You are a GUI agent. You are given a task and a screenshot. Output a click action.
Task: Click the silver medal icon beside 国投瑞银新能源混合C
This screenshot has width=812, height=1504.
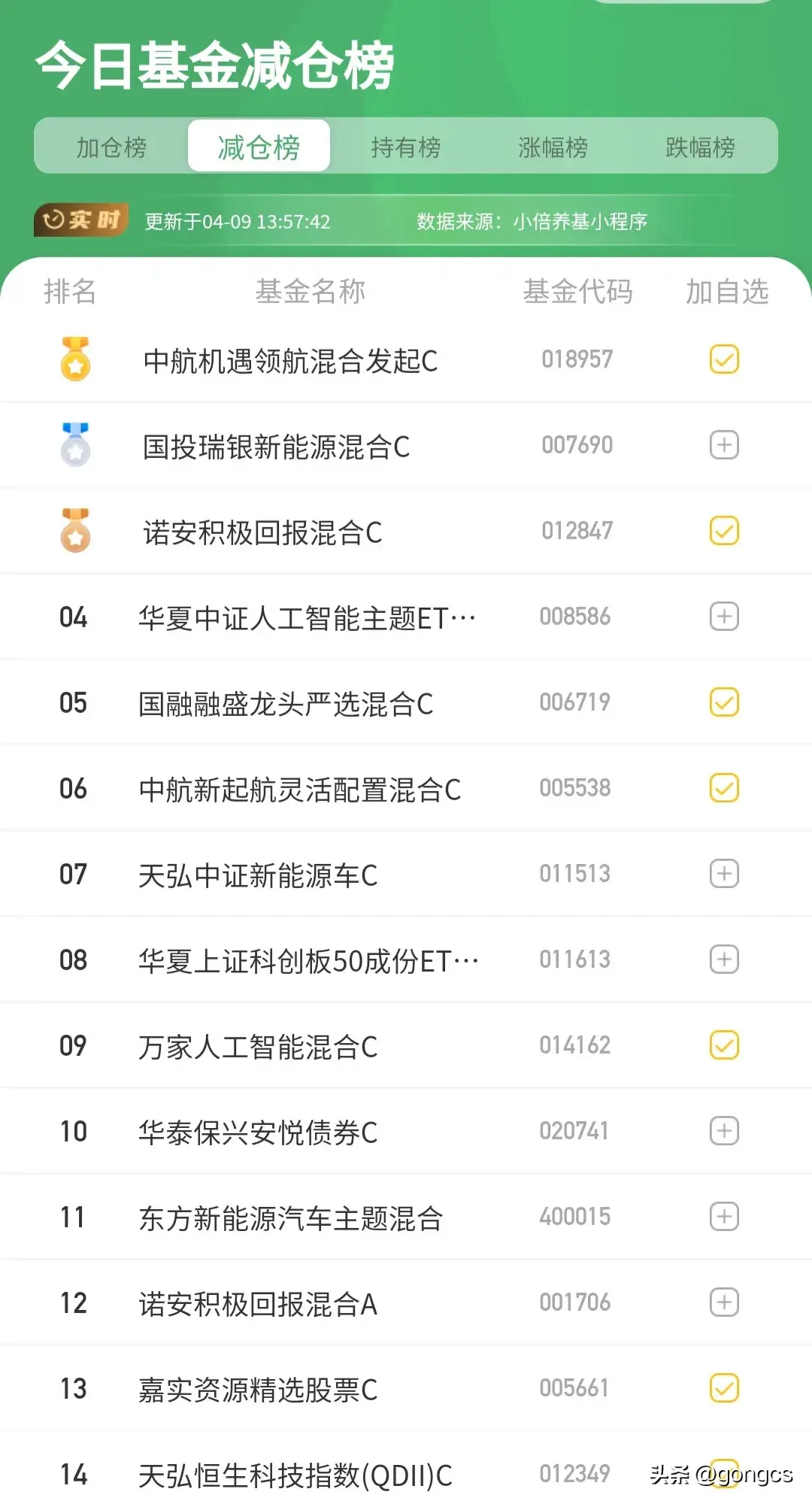point(76,444)
